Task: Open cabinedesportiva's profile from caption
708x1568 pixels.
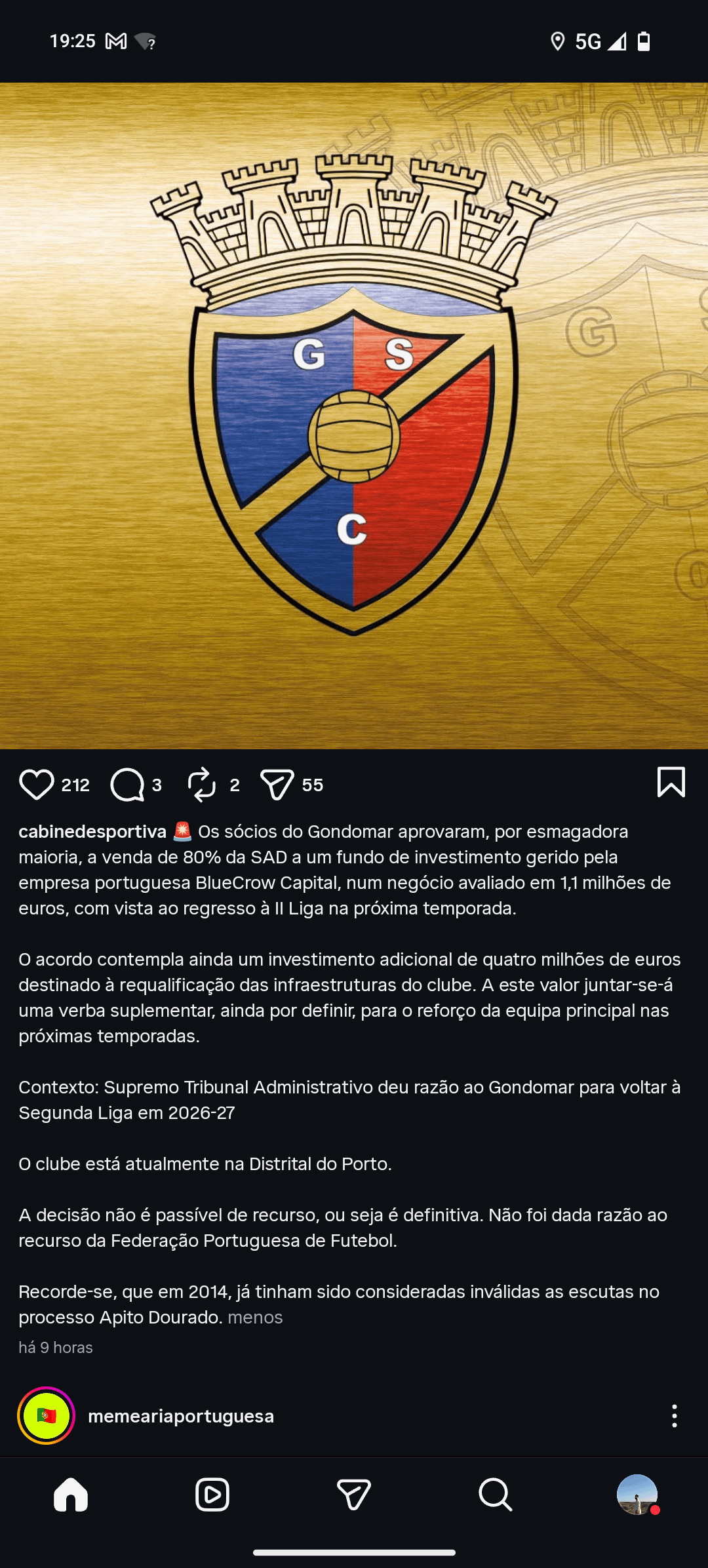Action: (x=92, y=831)
